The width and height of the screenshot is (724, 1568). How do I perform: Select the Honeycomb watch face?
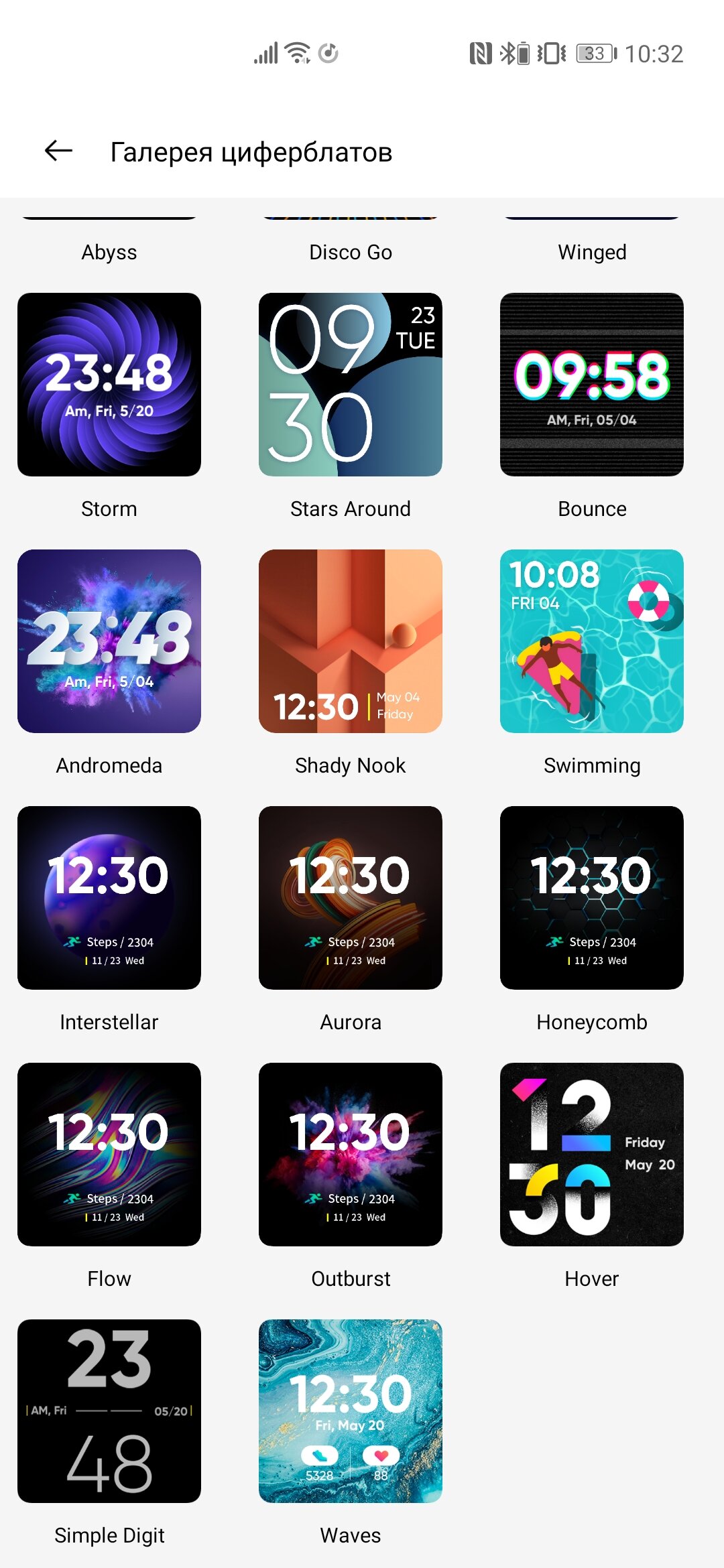[592, 898]
